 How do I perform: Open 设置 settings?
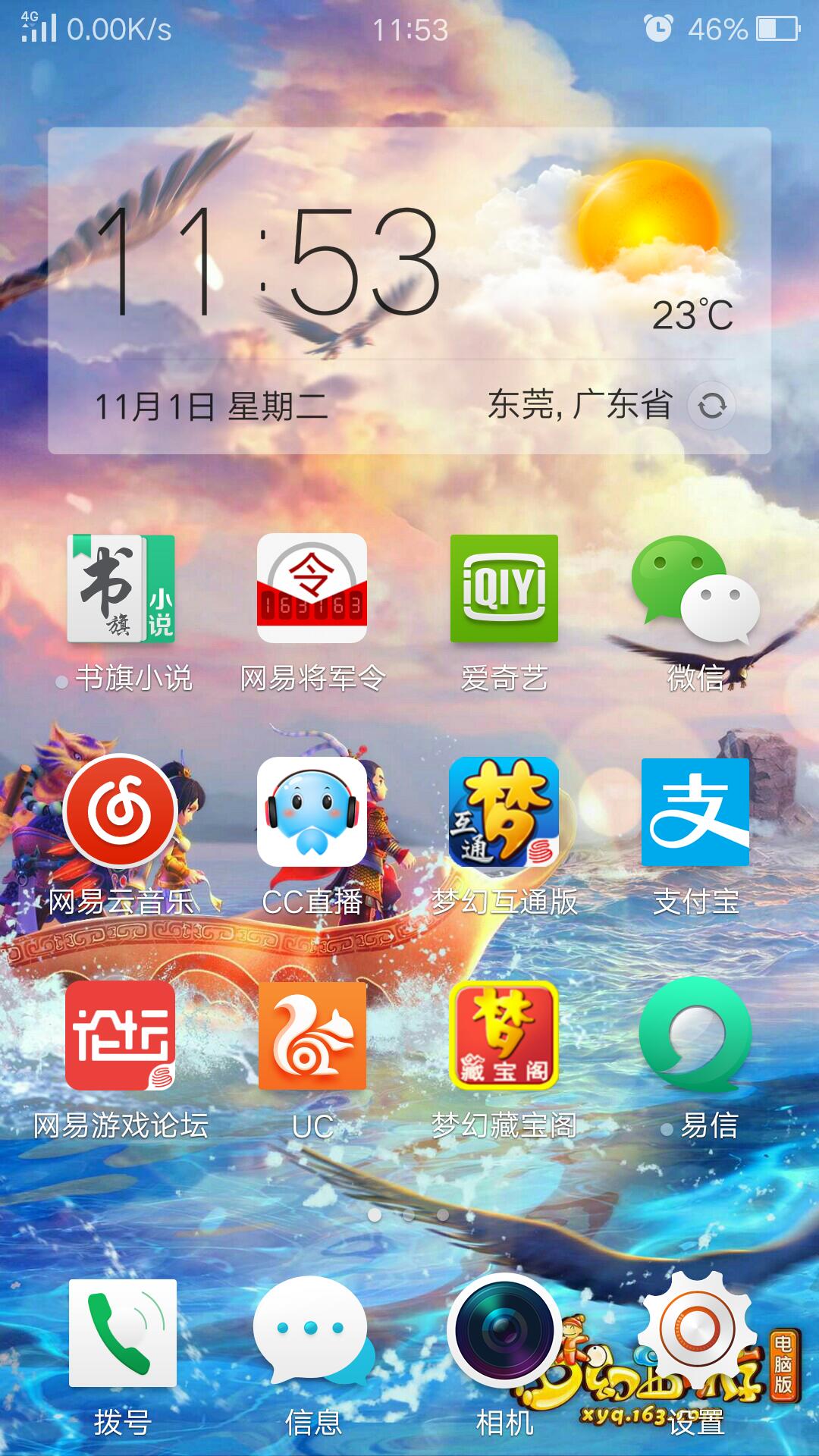tap(696, 1333)
